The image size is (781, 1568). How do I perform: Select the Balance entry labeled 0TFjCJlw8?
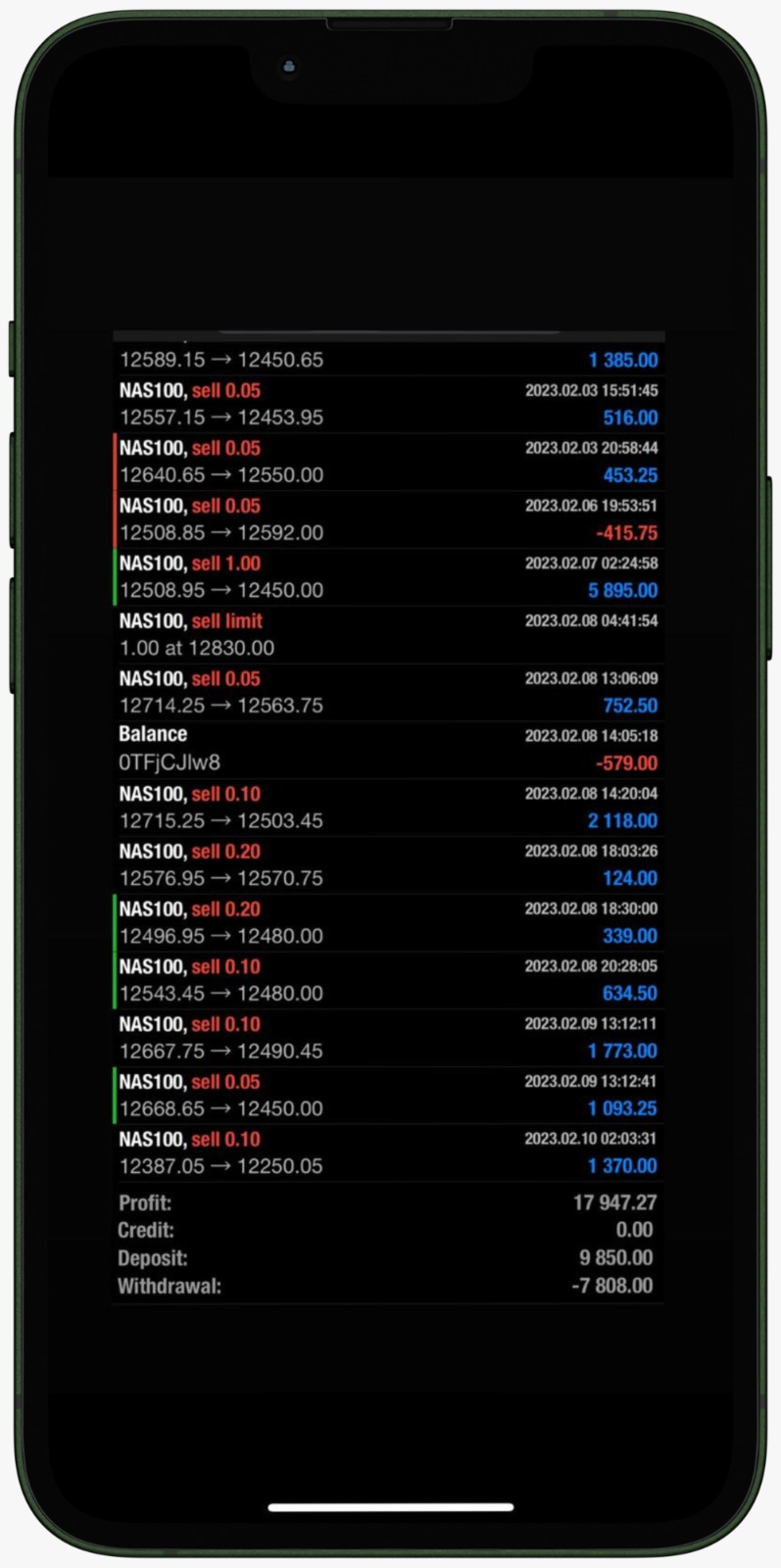click(x=388, y=747)
